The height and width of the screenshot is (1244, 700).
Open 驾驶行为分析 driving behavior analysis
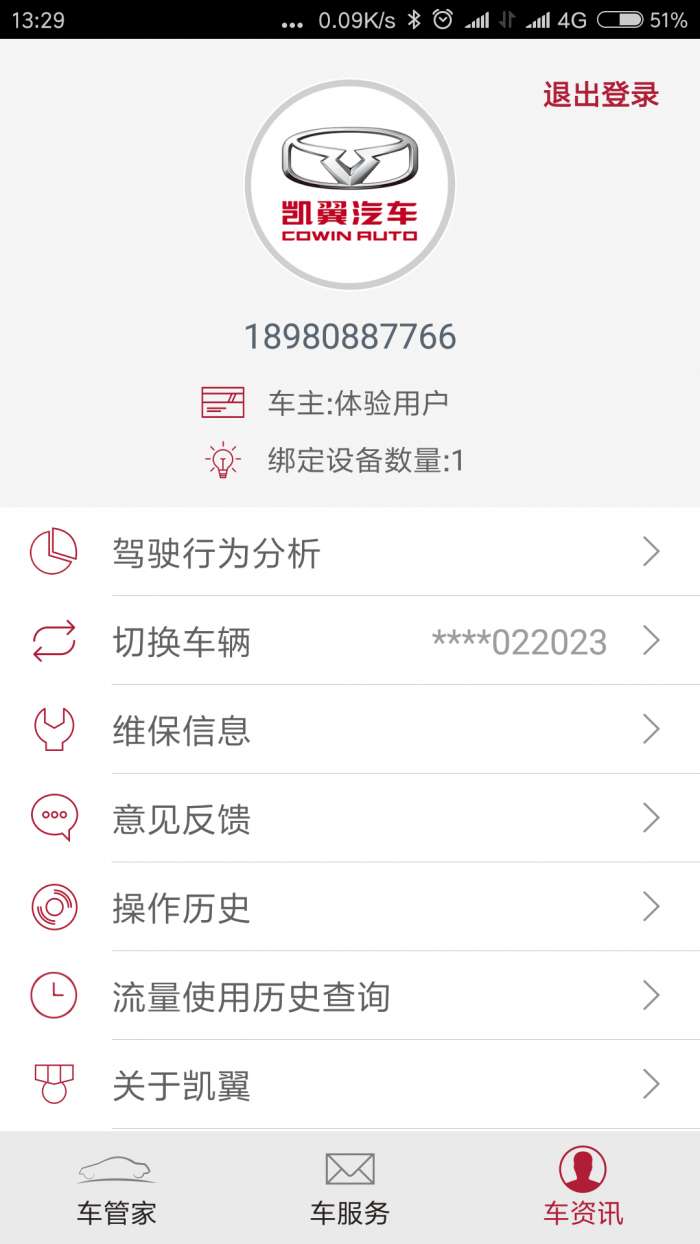point(350,552)
